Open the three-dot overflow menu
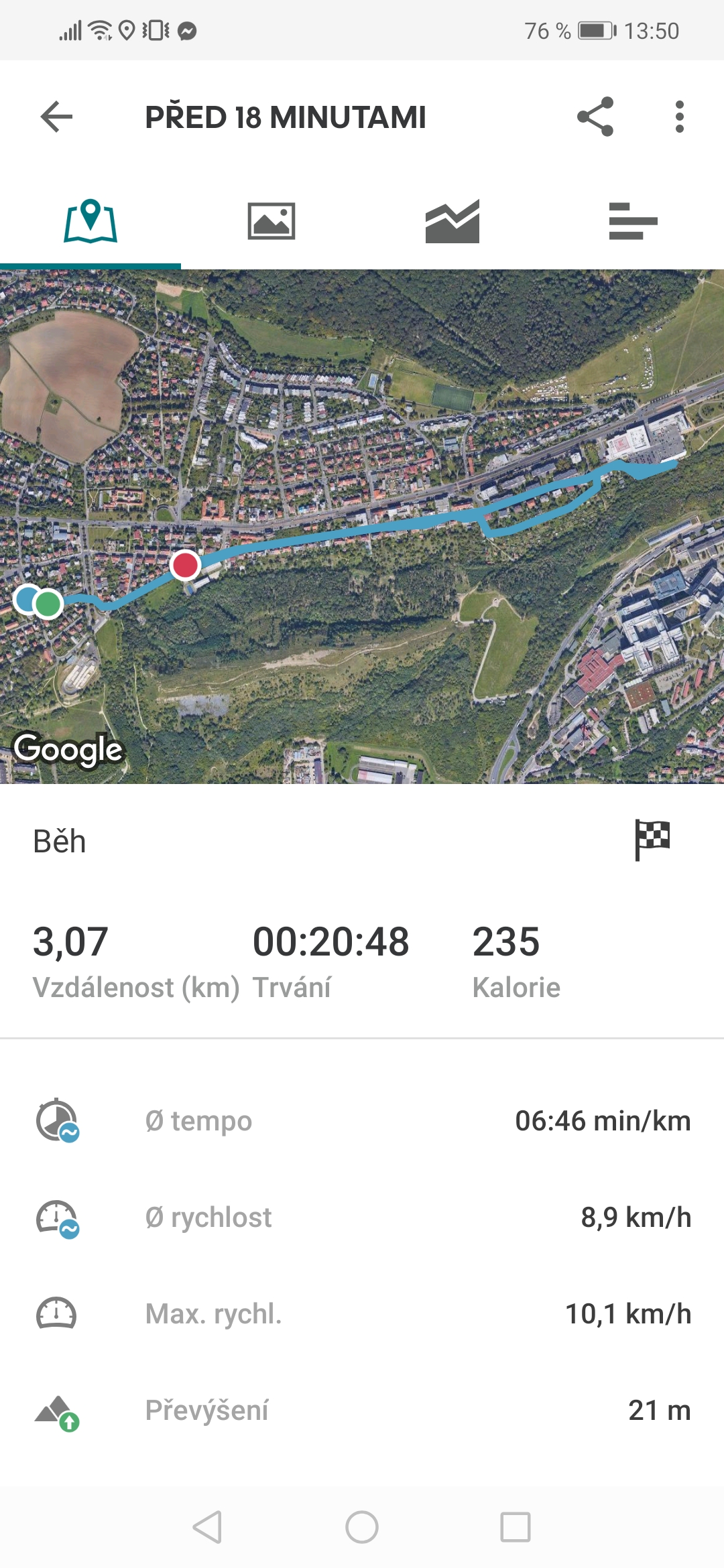 (680, 117)
